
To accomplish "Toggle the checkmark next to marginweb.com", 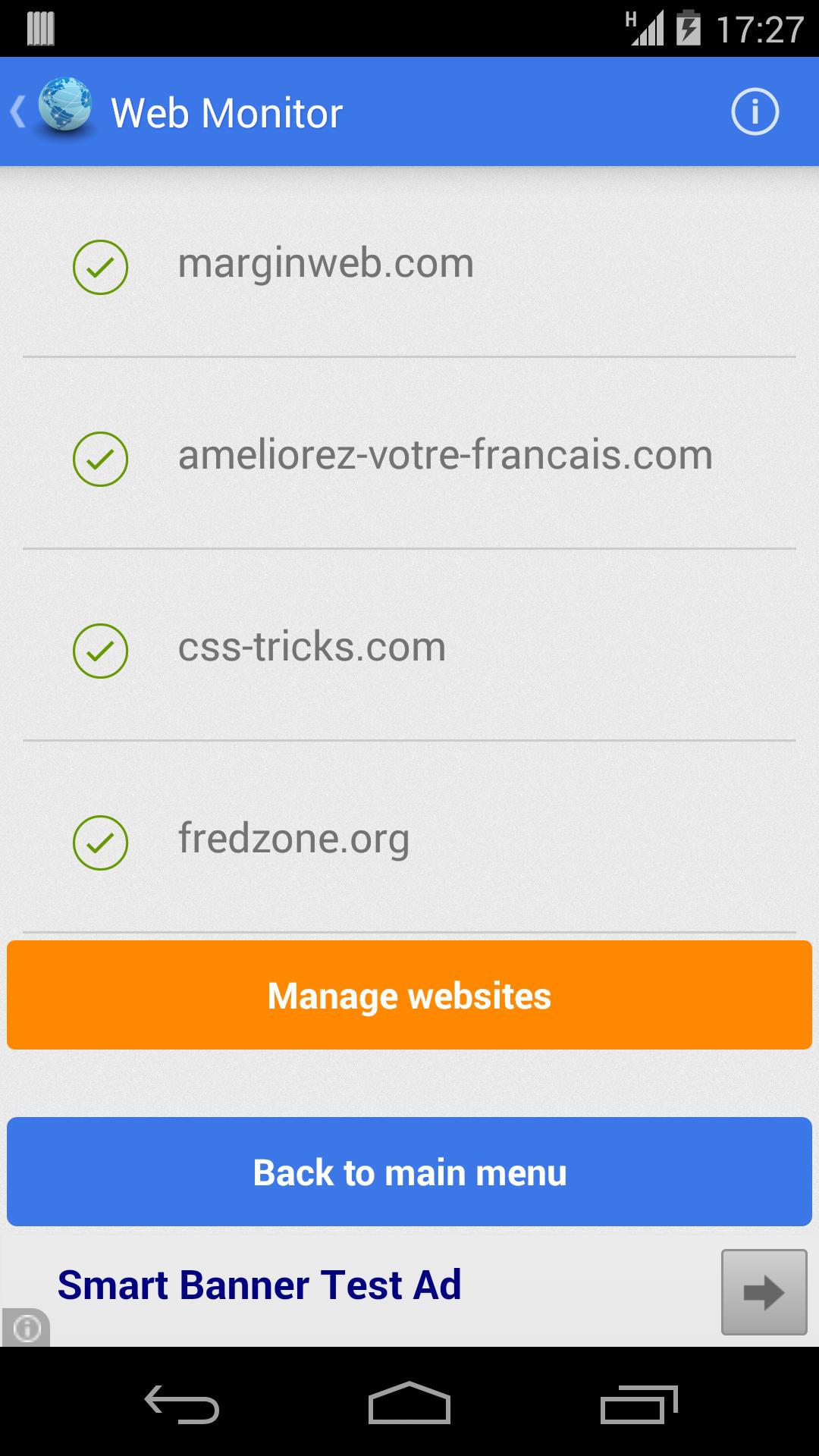I will pyautogui.click(x=101, y=267).
